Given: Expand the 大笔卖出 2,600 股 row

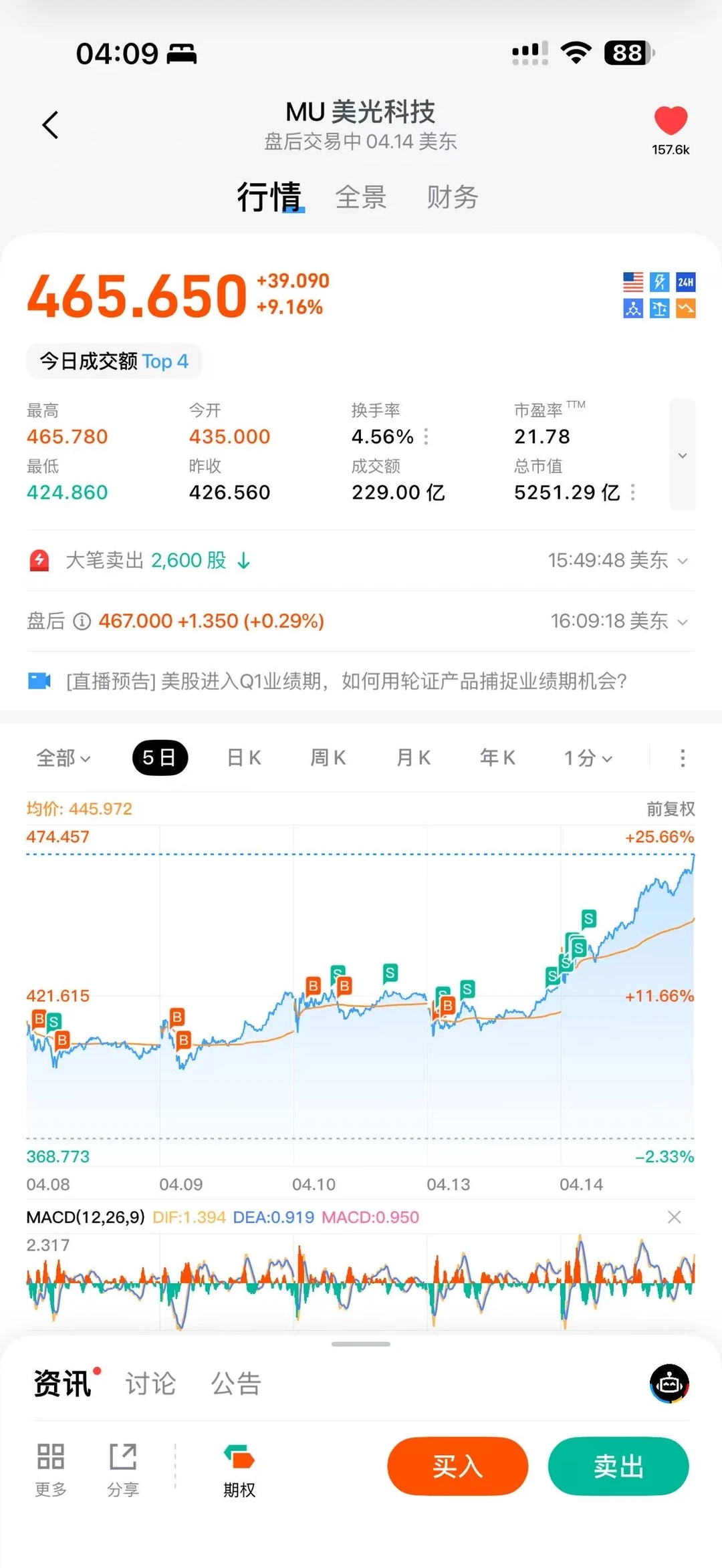Looking at the screenshot, I should click(x=361, y=560).
